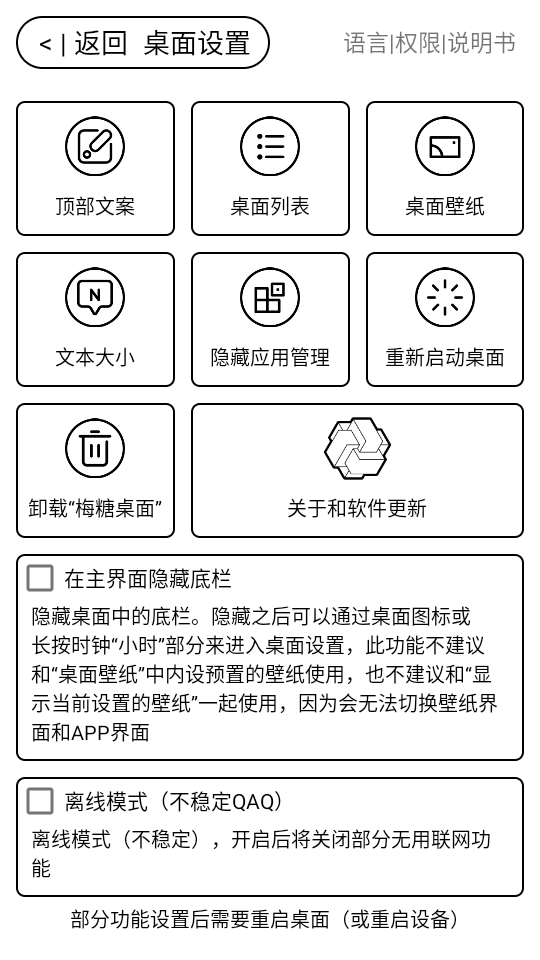The image size is (540, 960).
Task: Open 顶部文案 settings
Action: coord(96,168)
